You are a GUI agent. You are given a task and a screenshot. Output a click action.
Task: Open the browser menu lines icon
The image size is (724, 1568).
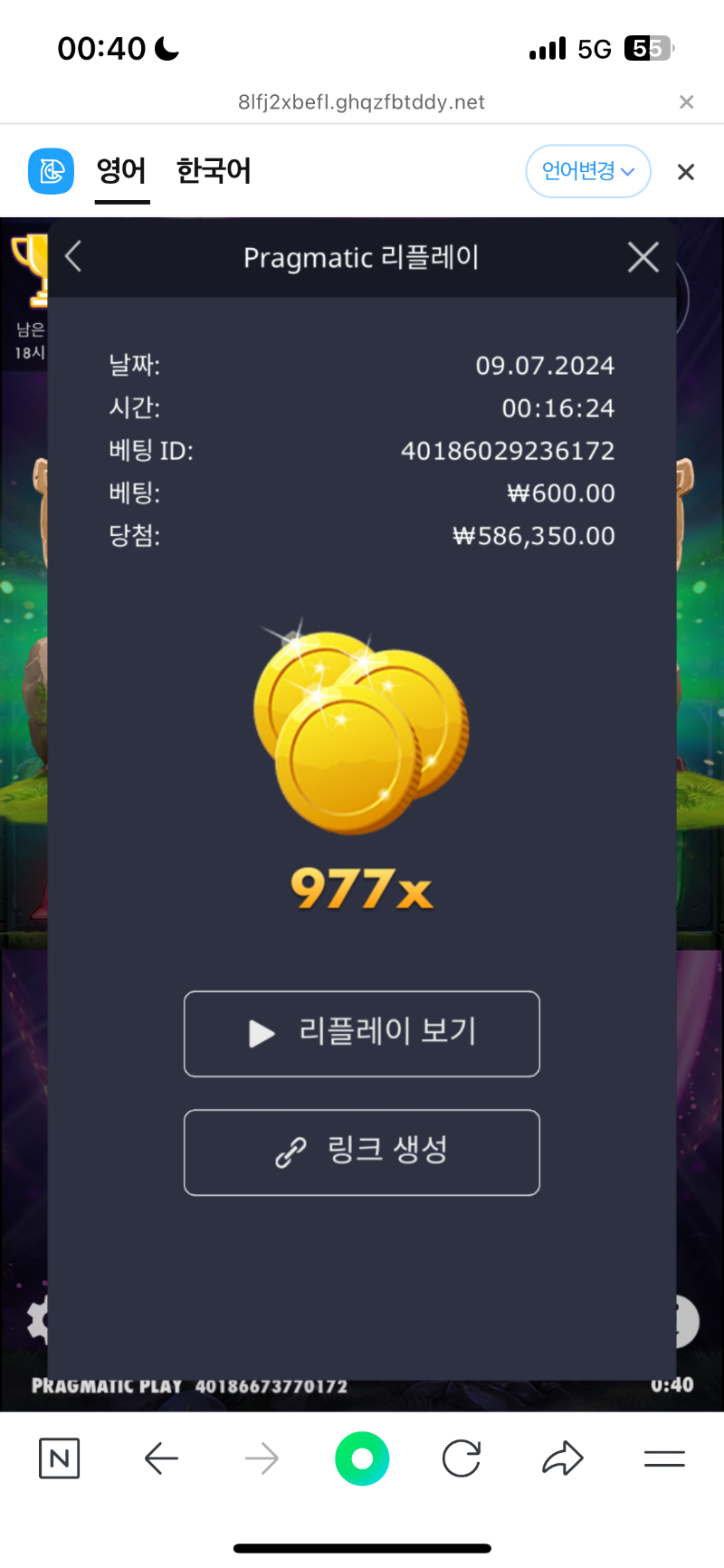point(663,1458)
